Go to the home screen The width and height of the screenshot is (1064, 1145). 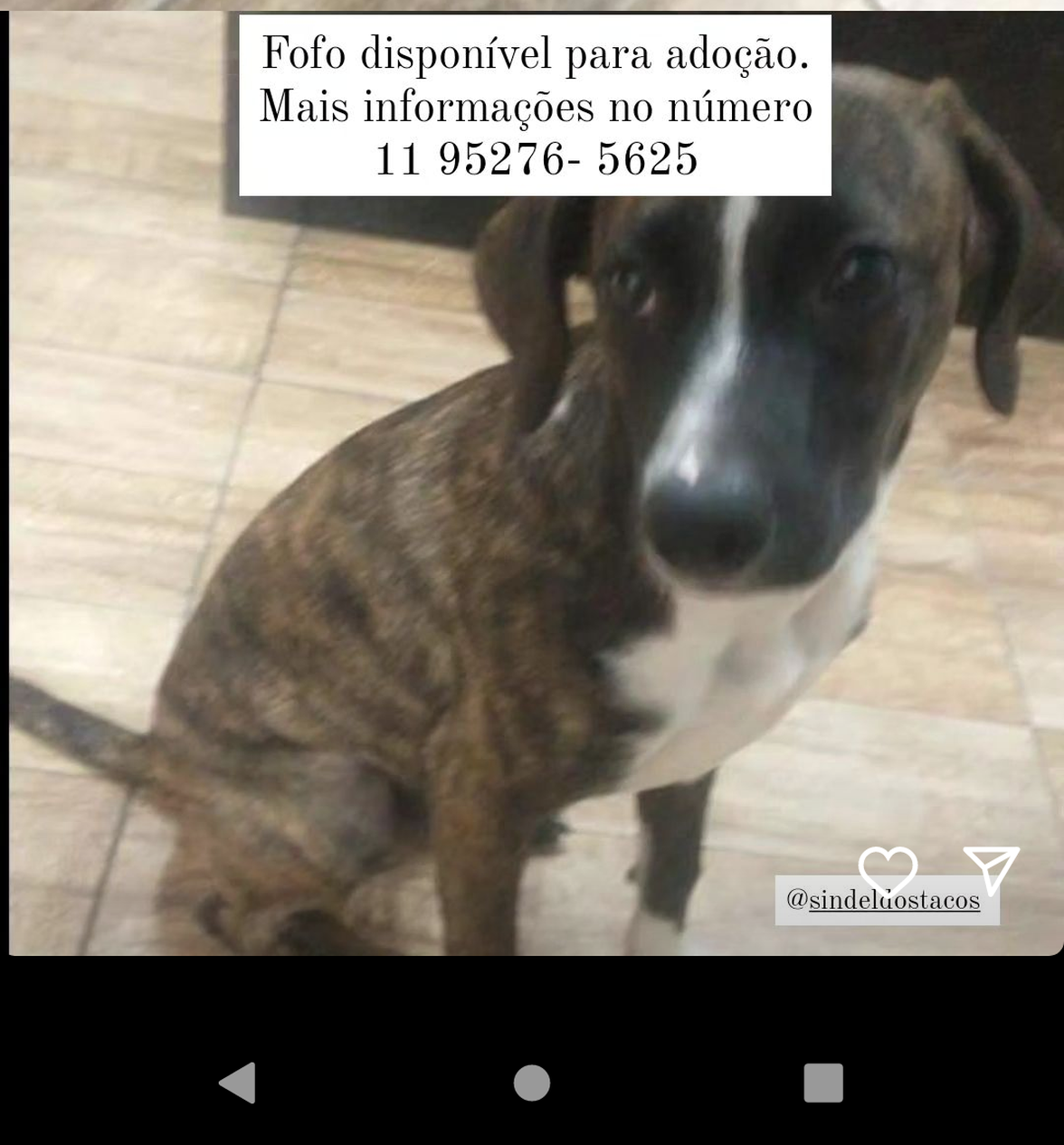click(532, 1083)
